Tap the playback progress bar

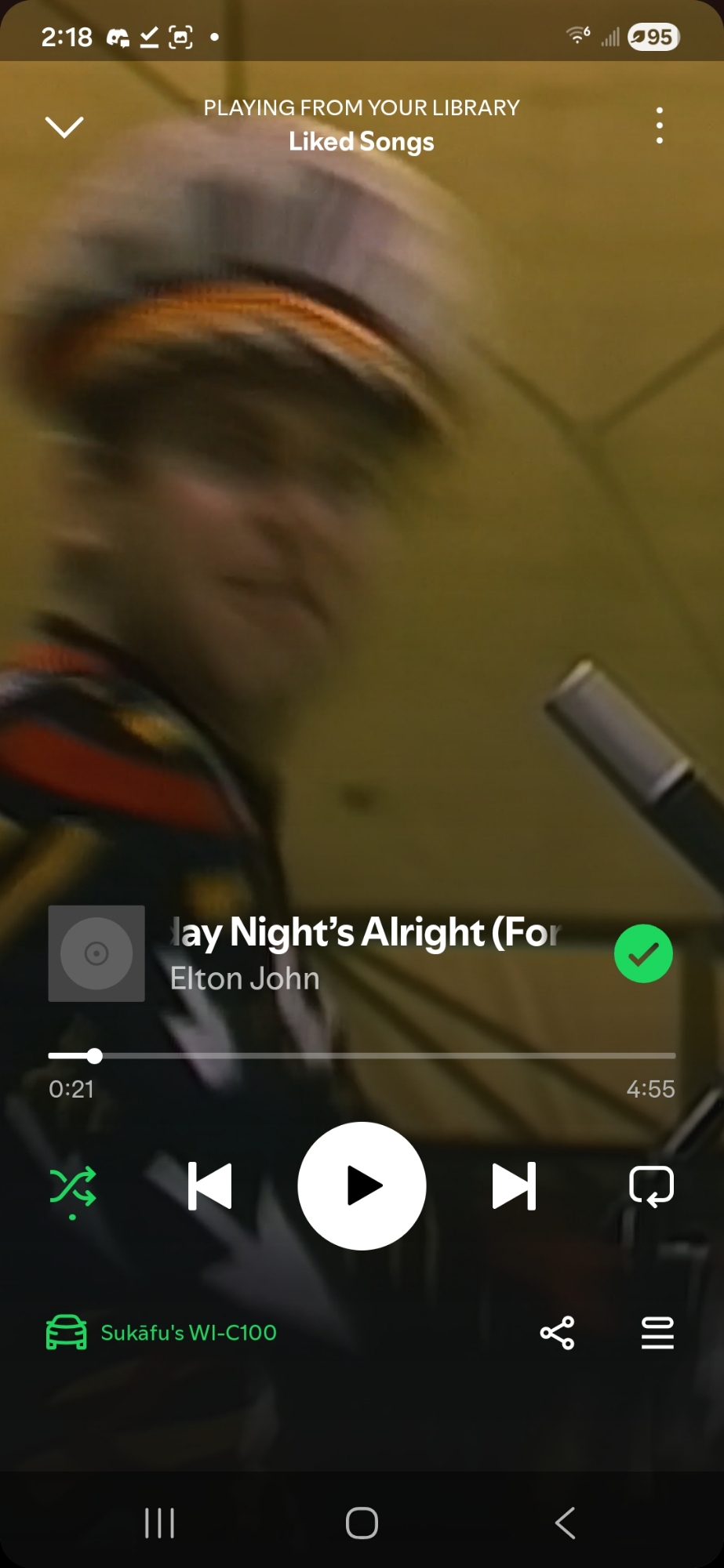[361, 1056]
